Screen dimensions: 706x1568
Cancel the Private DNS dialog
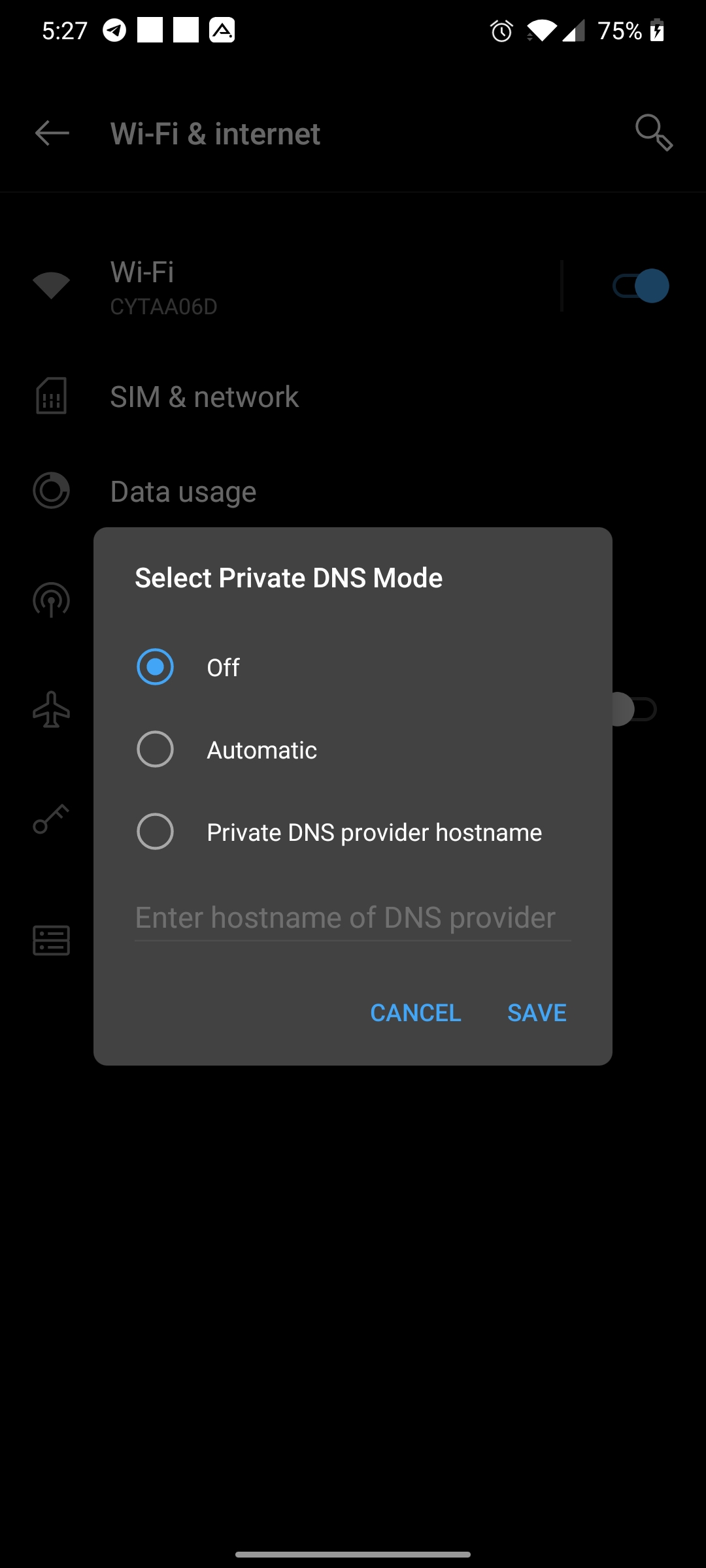click(416, 1013)
